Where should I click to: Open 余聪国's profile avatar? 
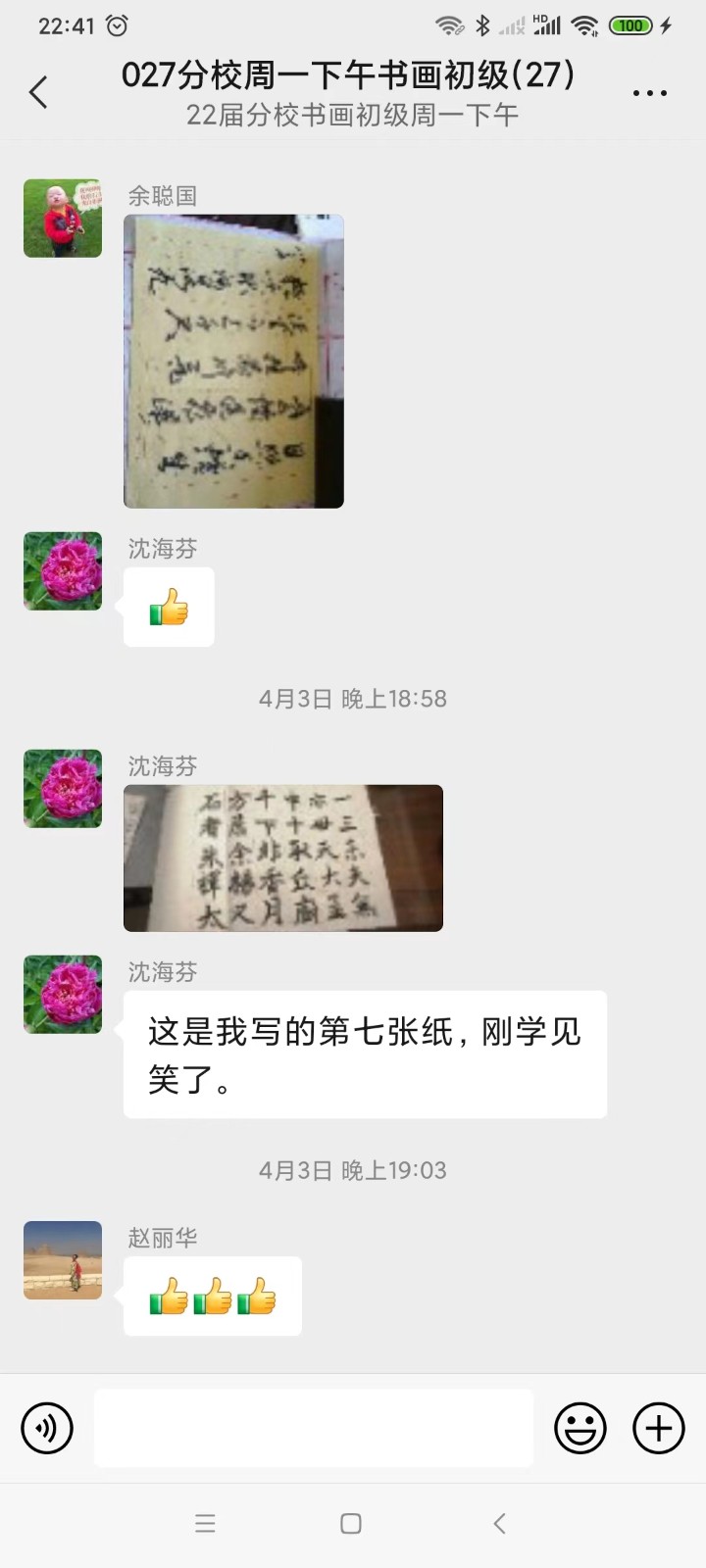coord(63,219)
